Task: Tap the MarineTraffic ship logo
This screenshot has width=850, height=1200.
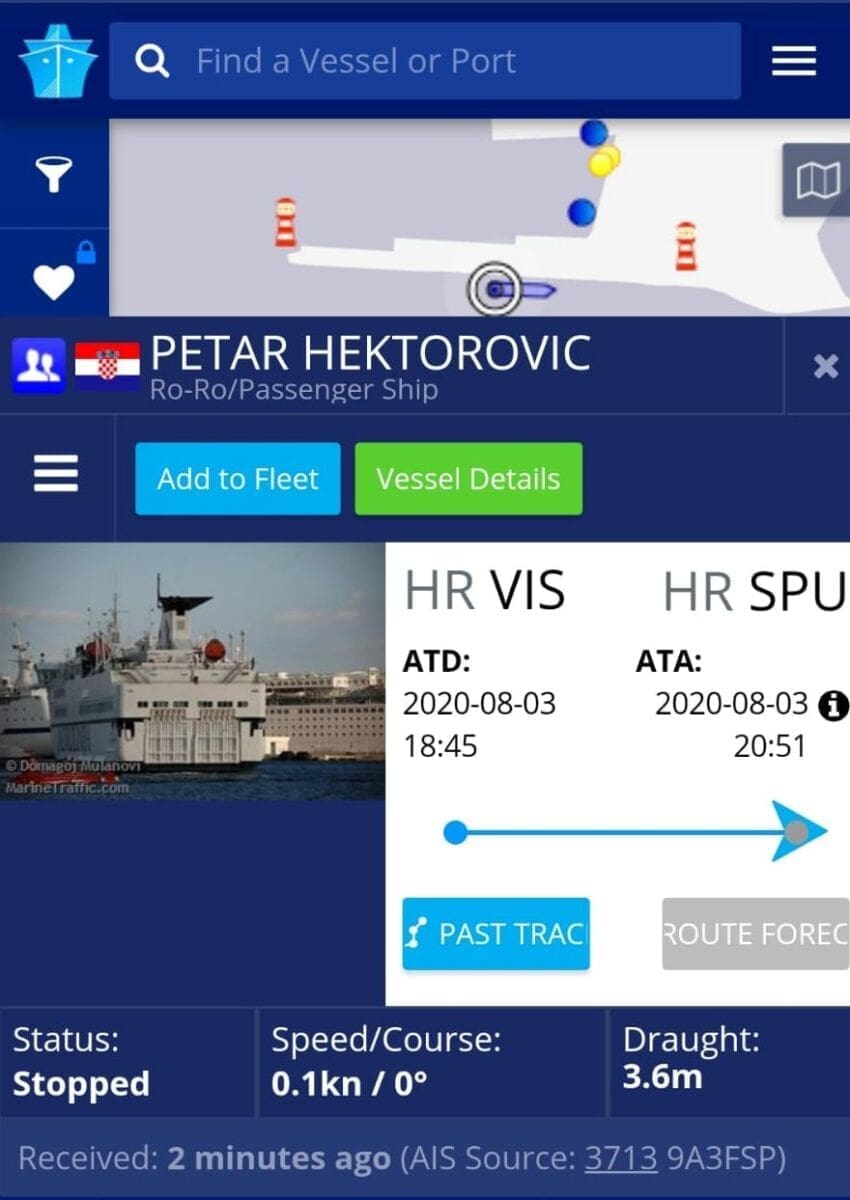Action: click(x=58, y=62)
